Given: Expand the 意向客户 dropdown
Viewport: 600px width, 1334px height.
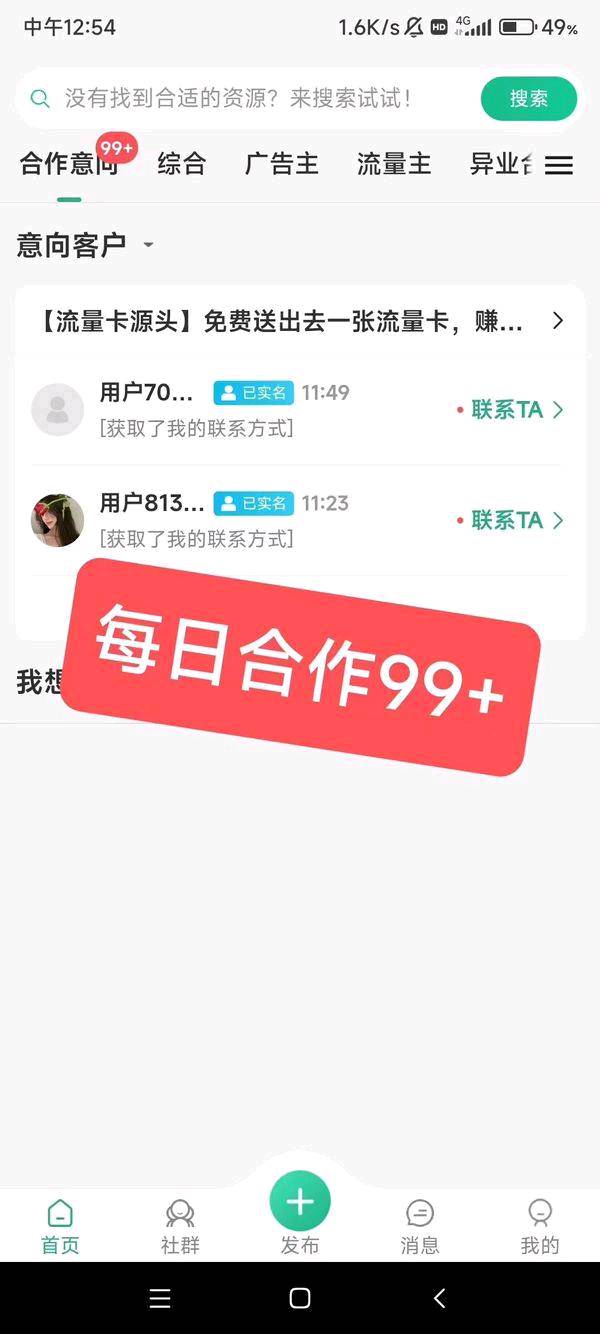Looking at the screenshot, I should [x=148, y=245].
